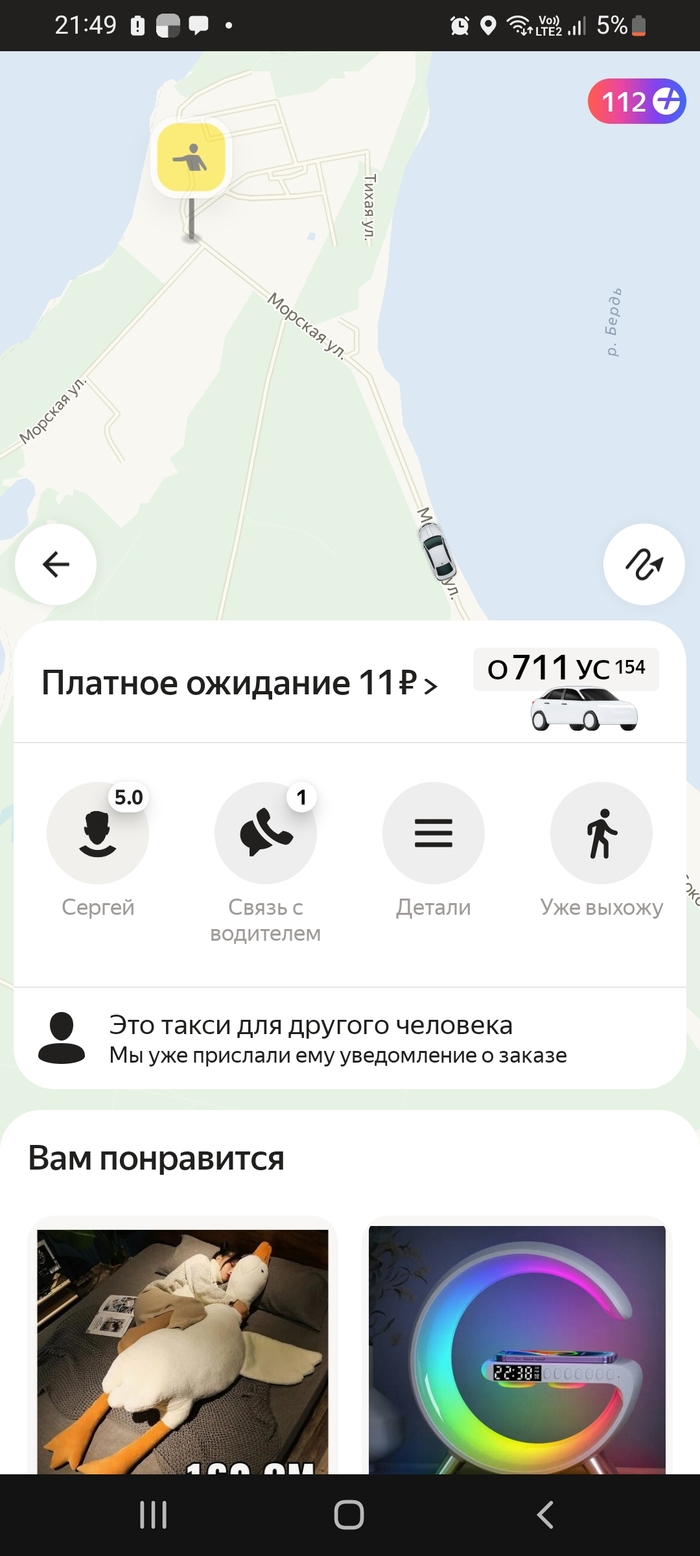Tap the system home button
This screenshot has width=700, height=1556.
tap(349, 1515)
